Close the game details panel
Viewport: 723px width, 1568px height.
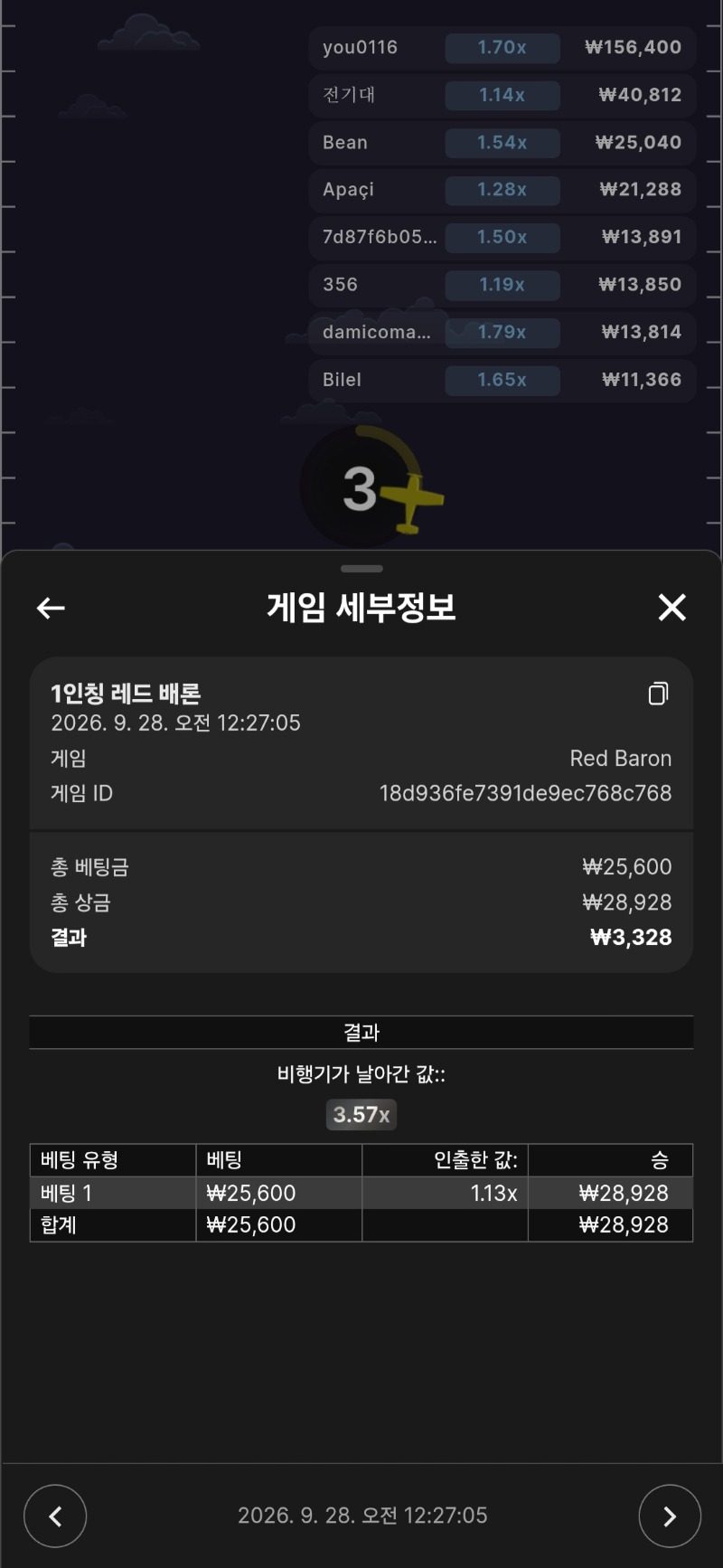click(x=672, y=608)
